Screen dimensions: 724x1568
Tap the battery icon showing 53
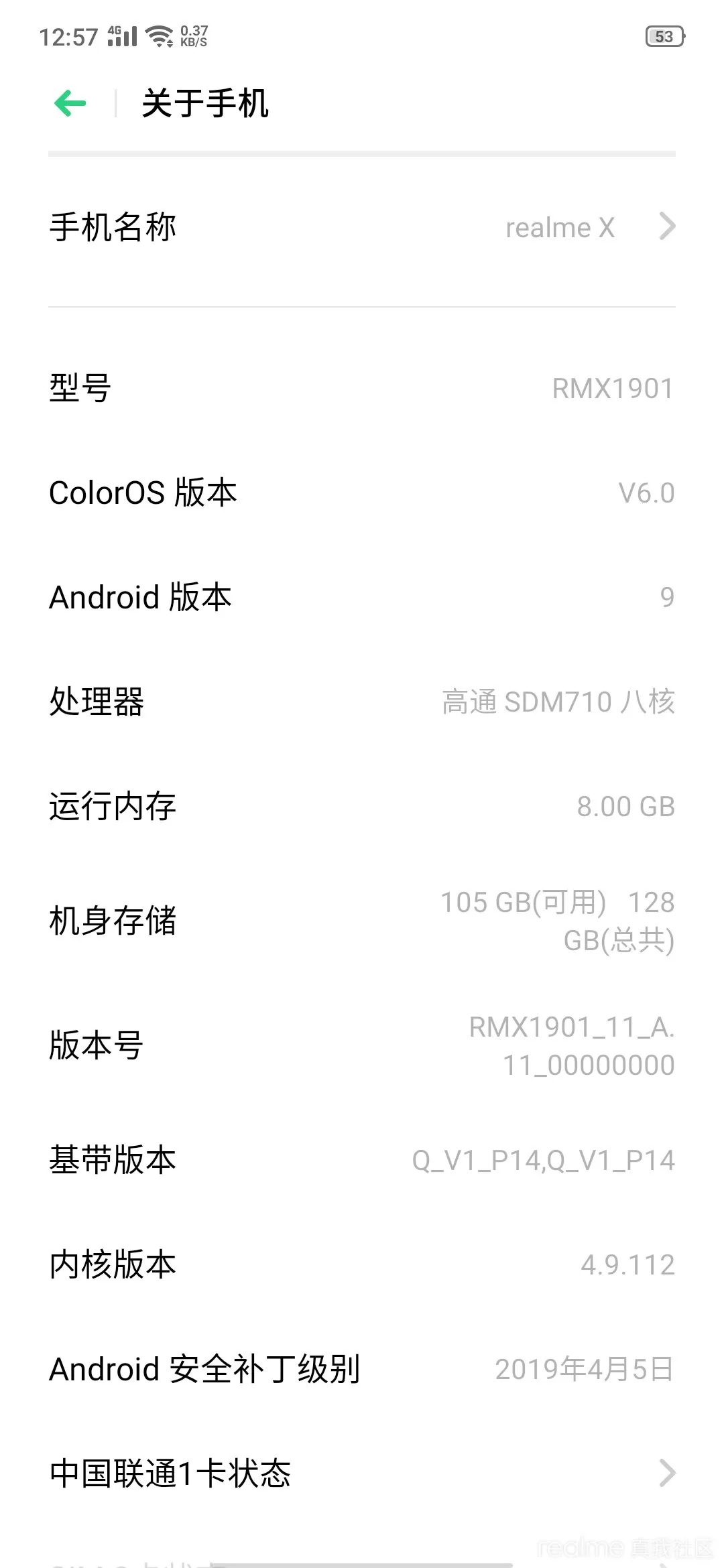(x=664, y=36)
